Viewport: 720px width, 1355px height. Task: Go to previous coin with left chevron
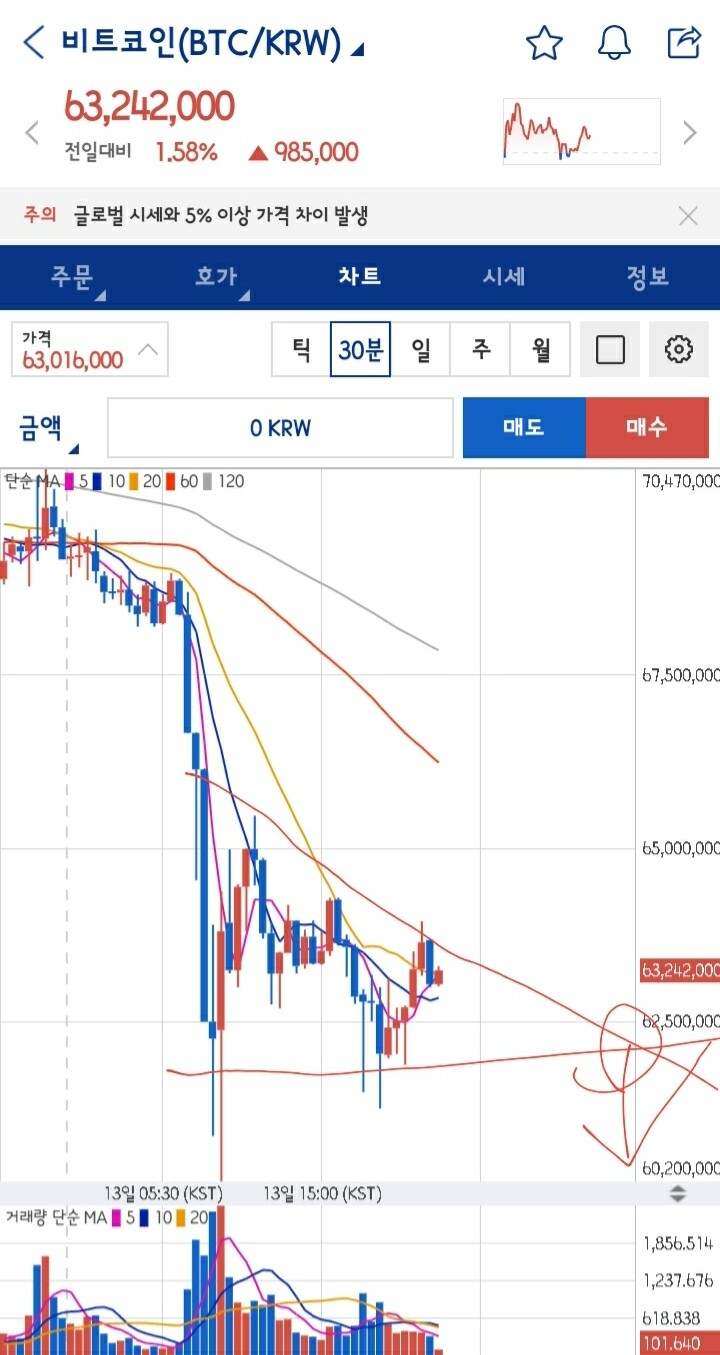pos(32,132)
